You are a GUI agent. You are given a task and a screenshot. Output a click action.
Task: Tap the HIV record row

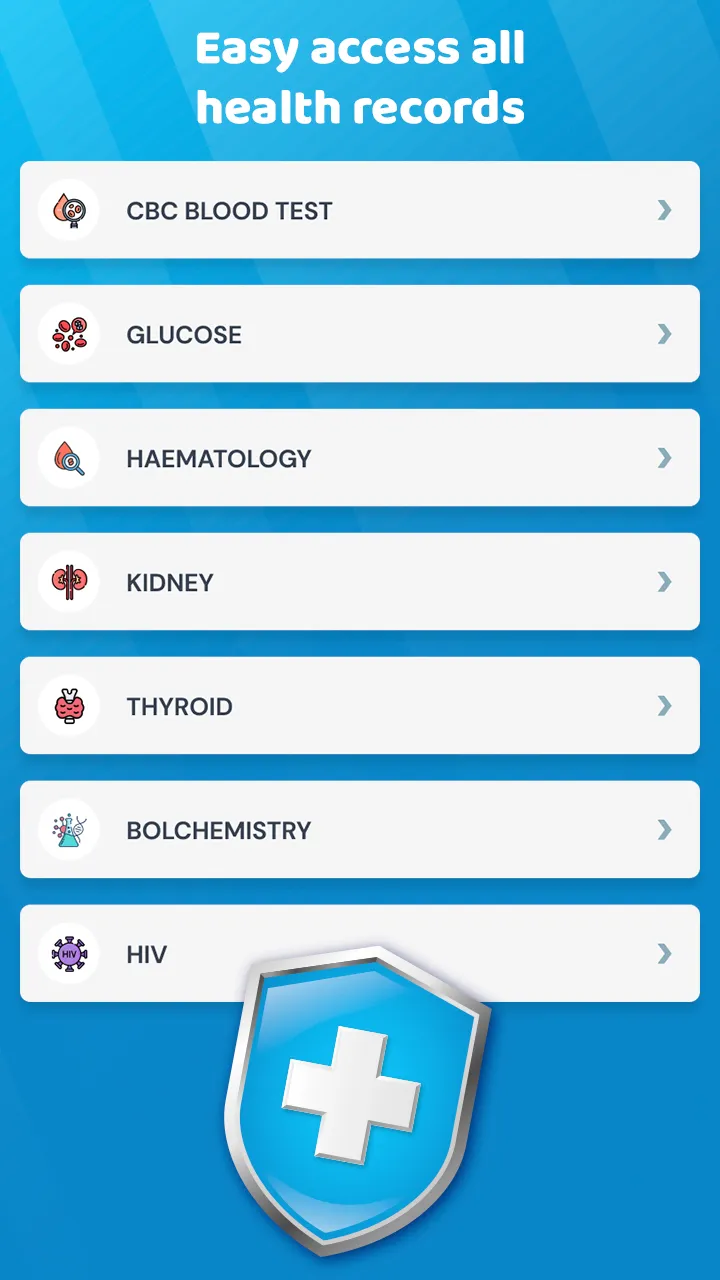point(360,954)
